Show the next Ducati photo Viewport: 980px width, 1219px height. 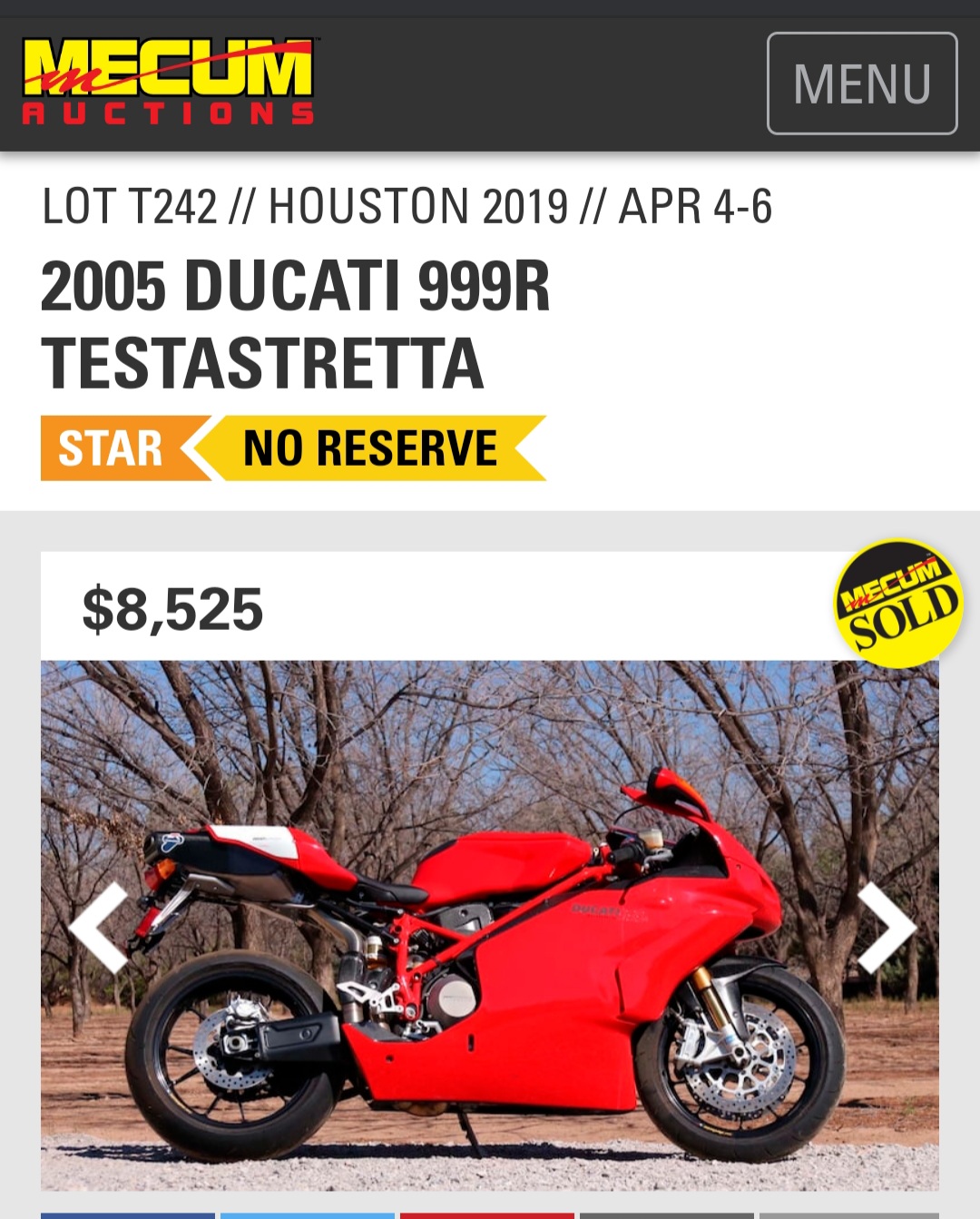[887, 927]
